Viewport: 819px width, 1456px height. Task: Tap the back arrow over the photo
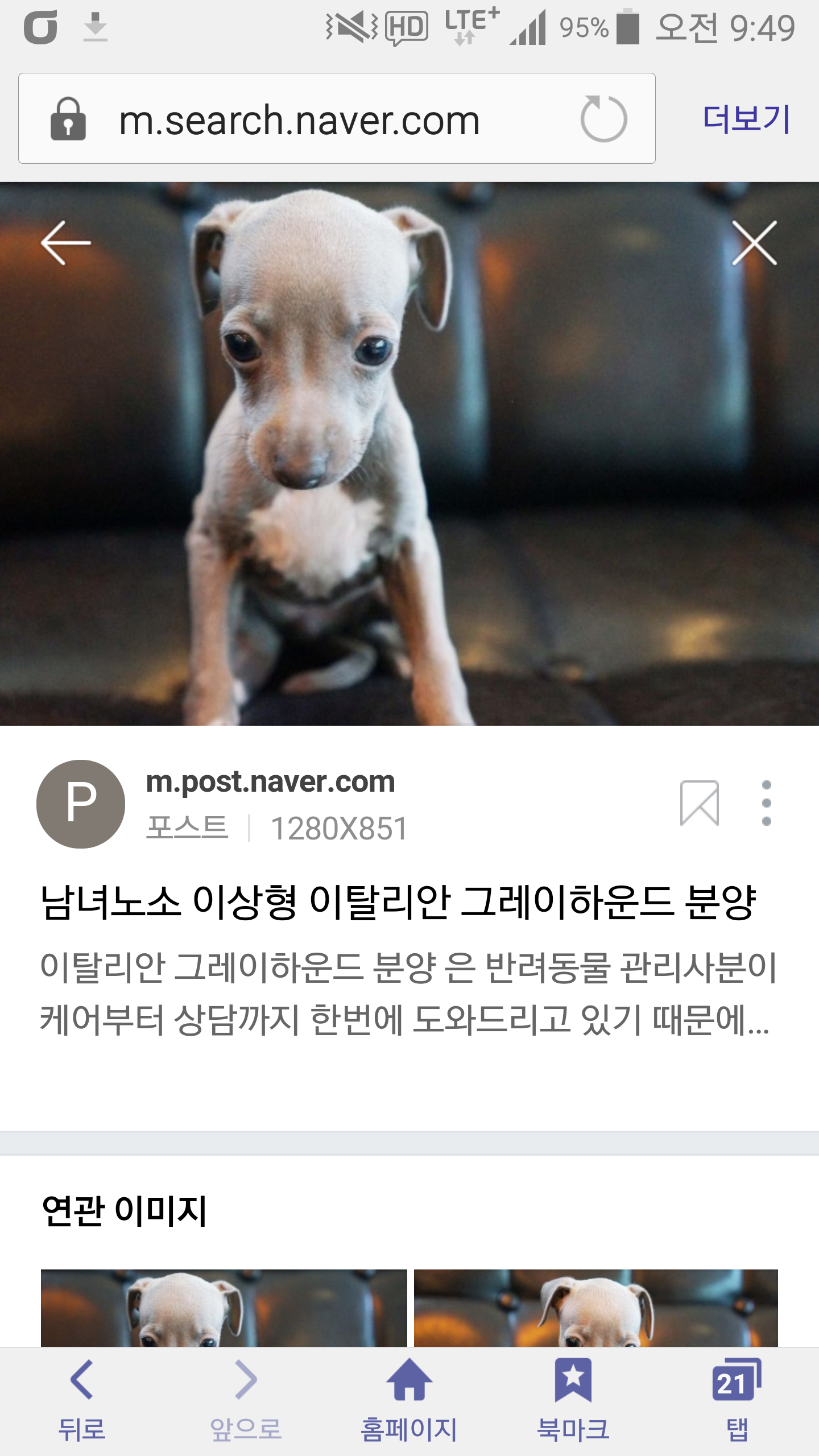pos(66,243)
